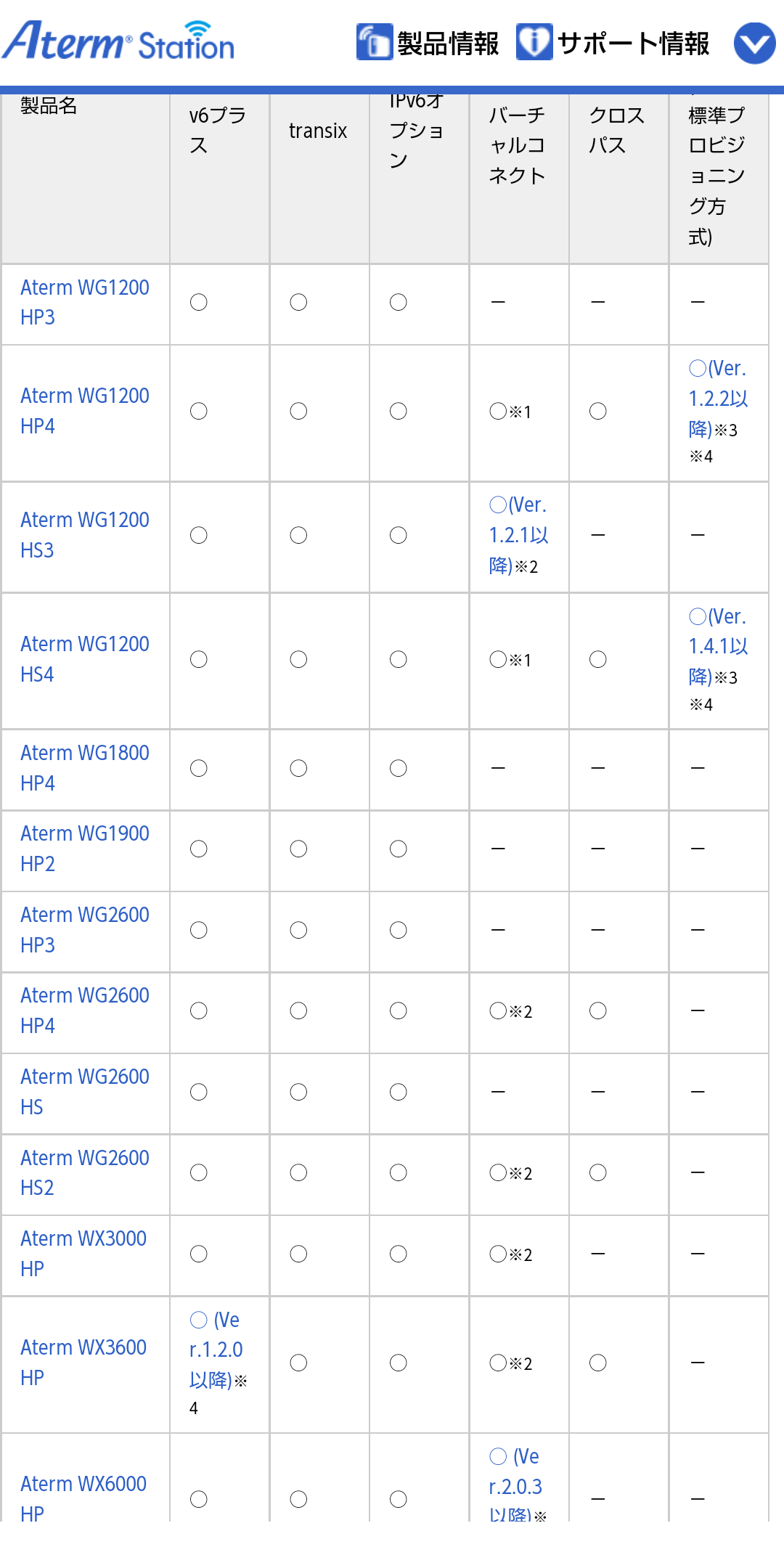Open the Aterm WG2600HS product link

pyautogui.click(x=84, y=1092)
